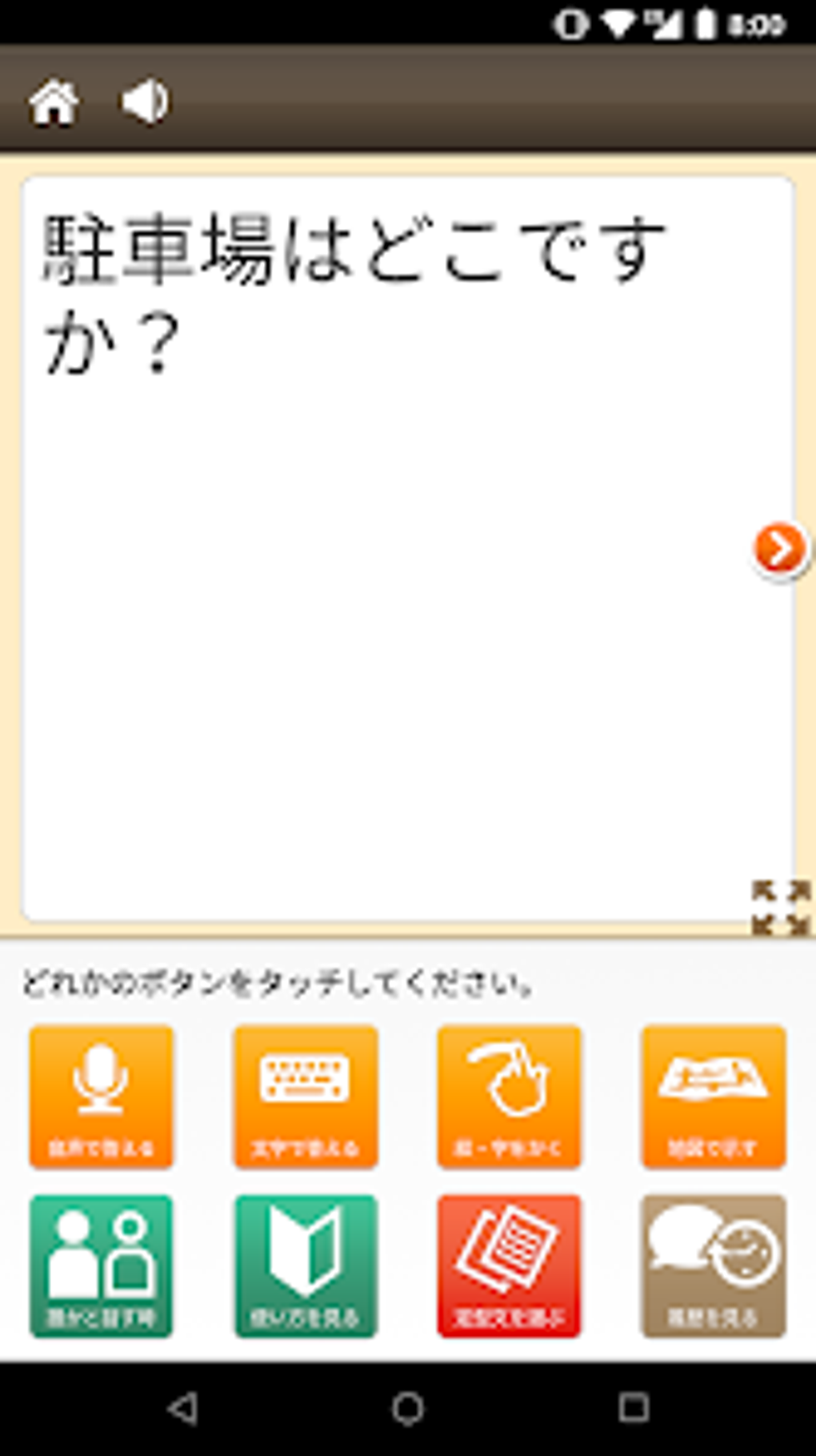Play the phrase aloud with speaker icon

145,102
